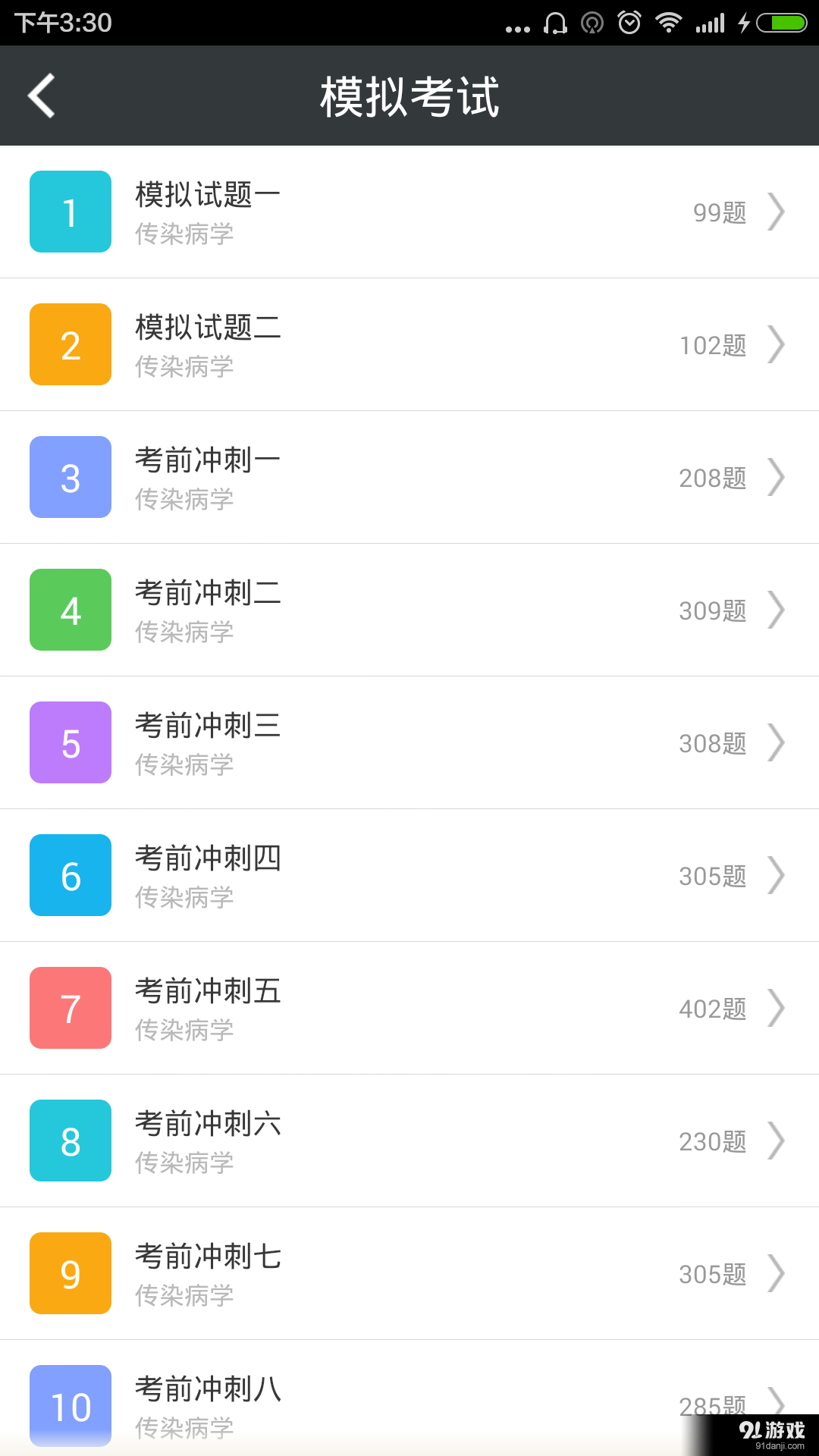This screenshot has height=1456, width=819.
Task: Tap the blue number 6 icon
Action: pyautogui.click(x=70, y=875)
